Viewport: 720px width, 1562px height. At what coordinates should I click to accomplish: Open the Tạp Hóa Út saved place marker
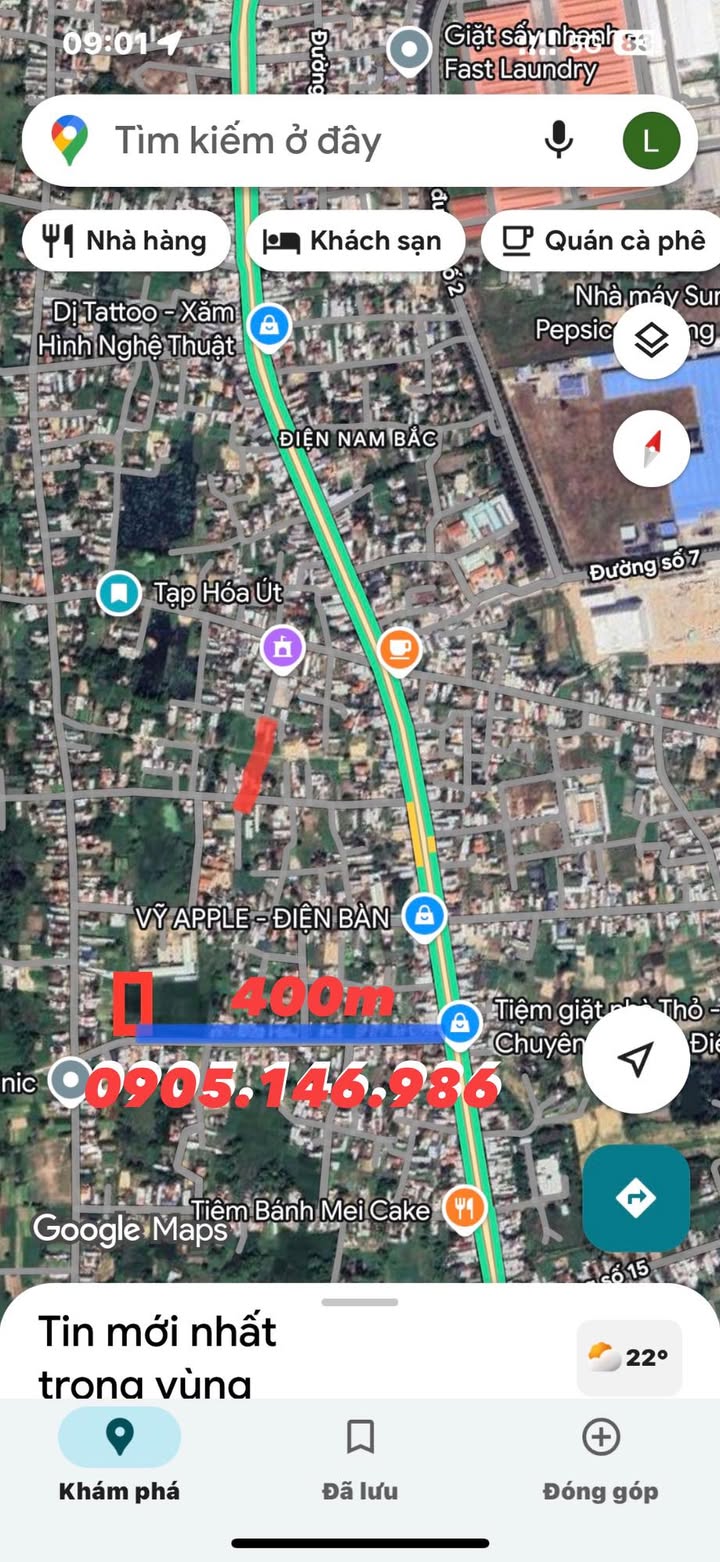[119, 593]
